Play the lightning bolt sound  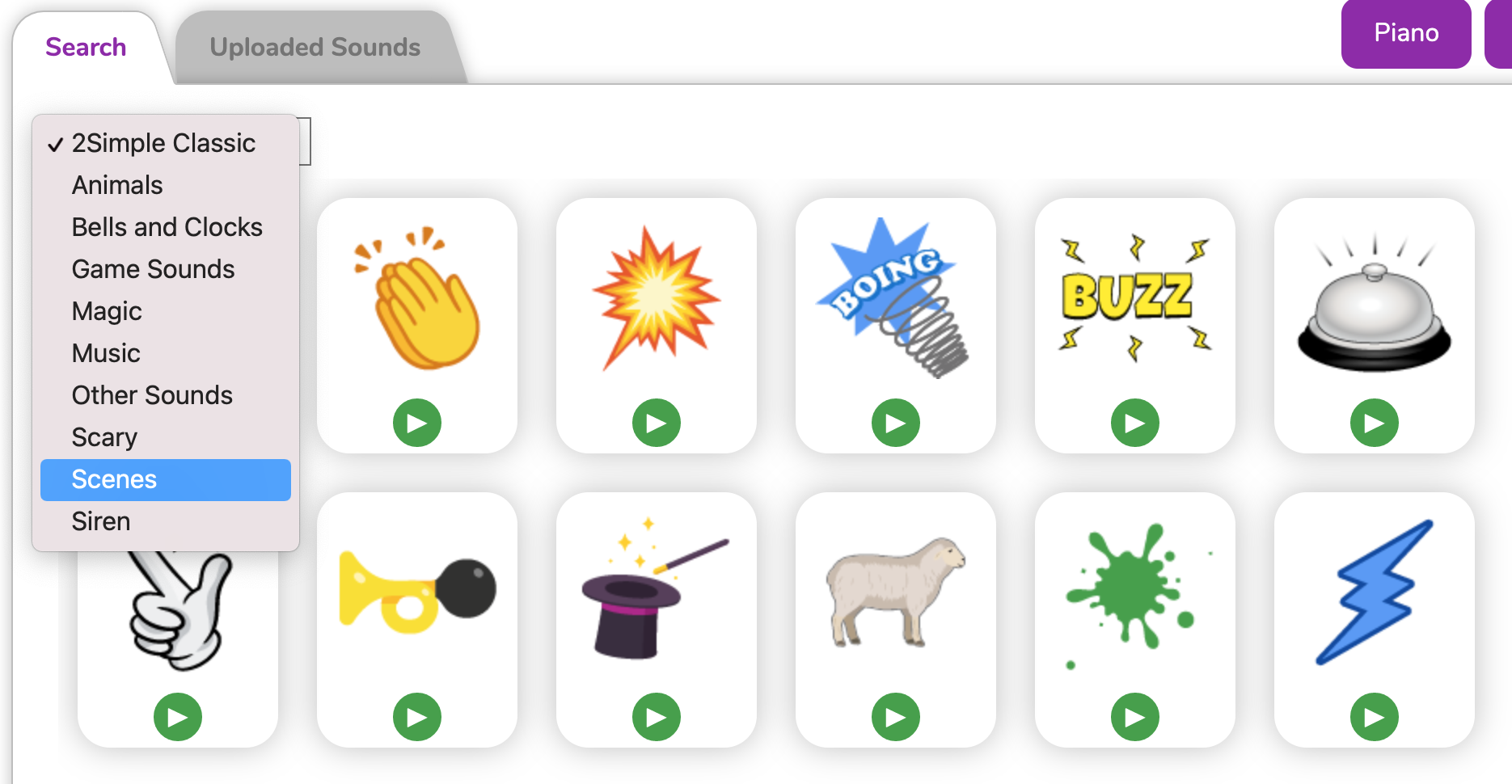click(x=1375, y=717)
